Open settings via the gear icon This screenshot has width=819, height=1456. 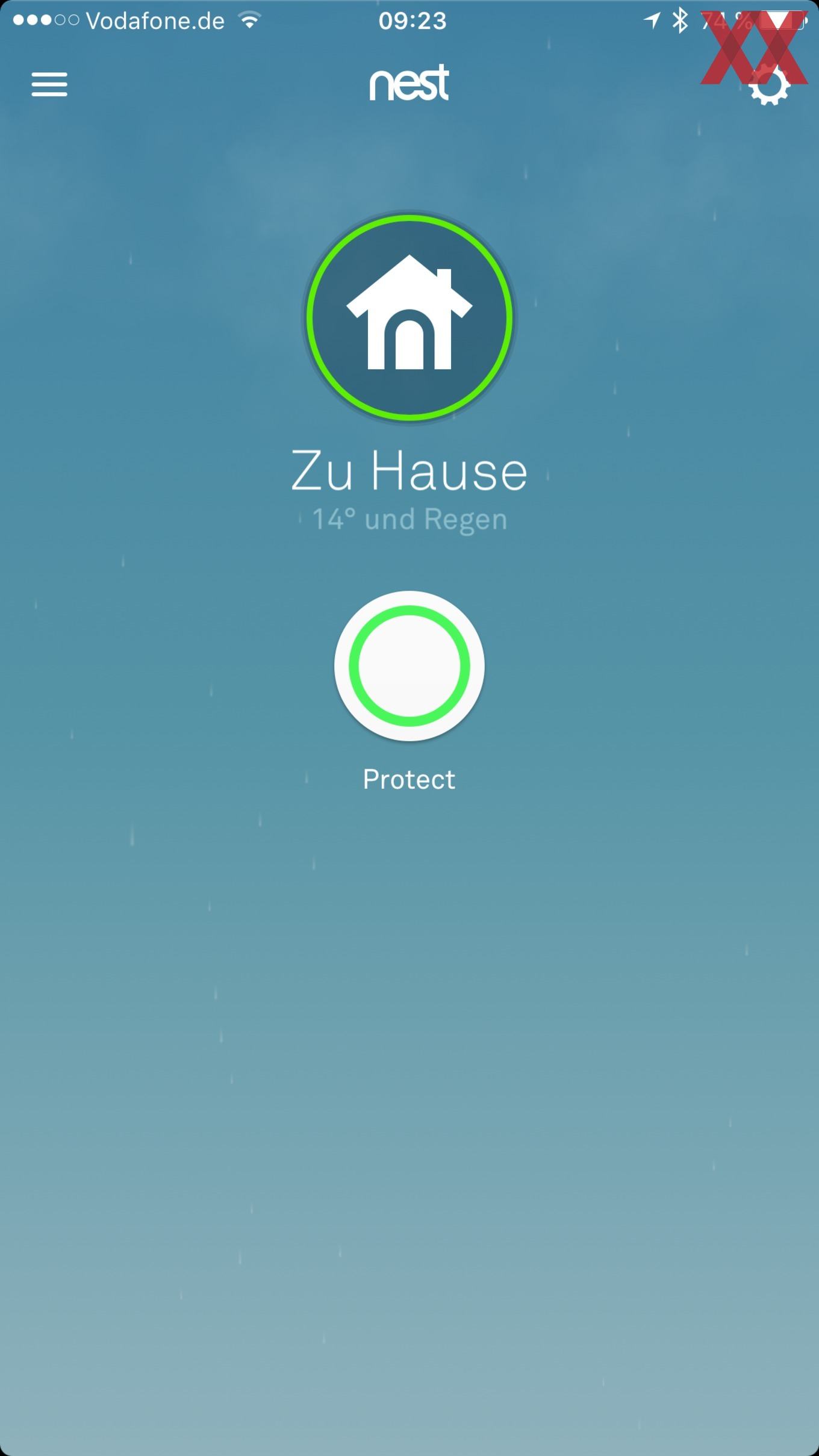(x=769, y=85)
